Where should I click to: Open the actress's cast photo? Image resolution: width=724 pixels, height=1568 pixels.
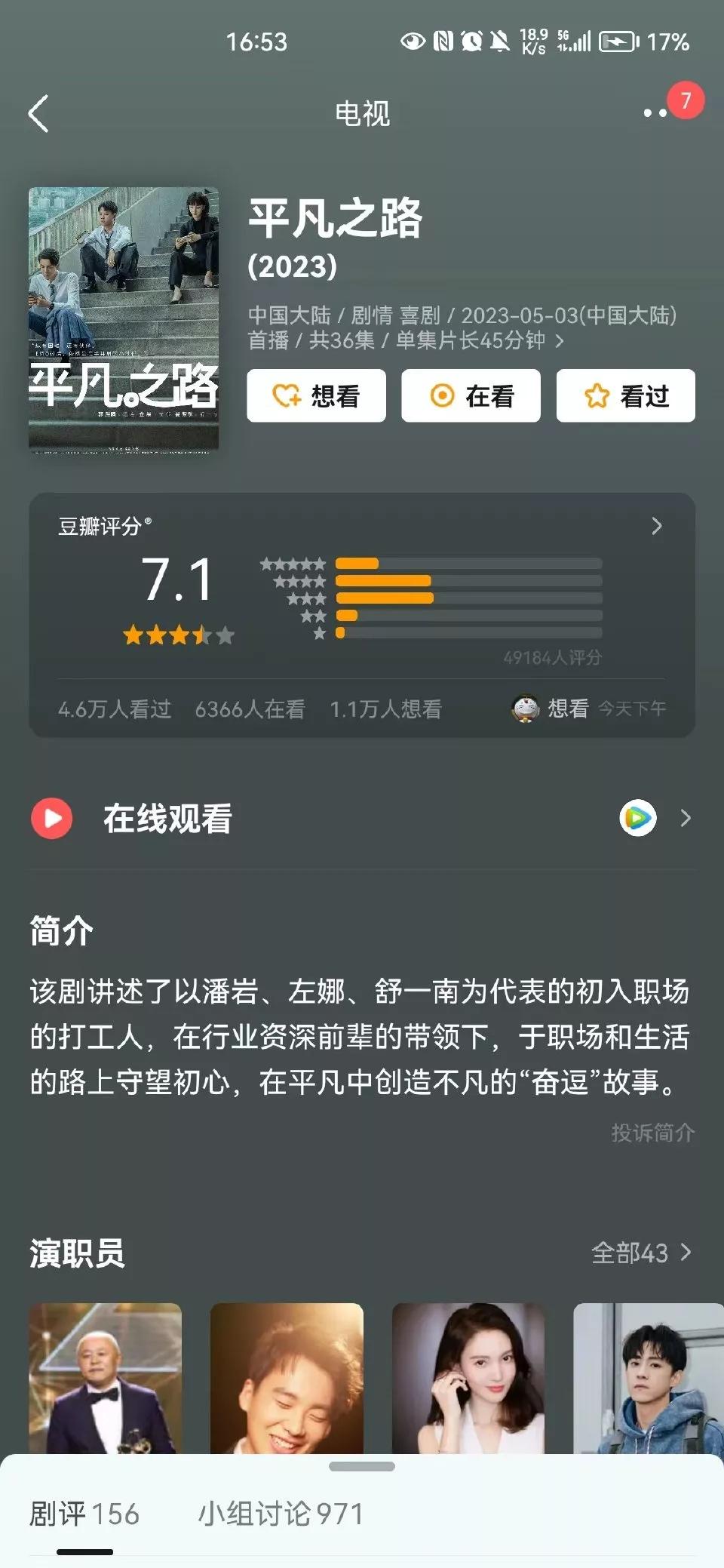(468, 1379)
